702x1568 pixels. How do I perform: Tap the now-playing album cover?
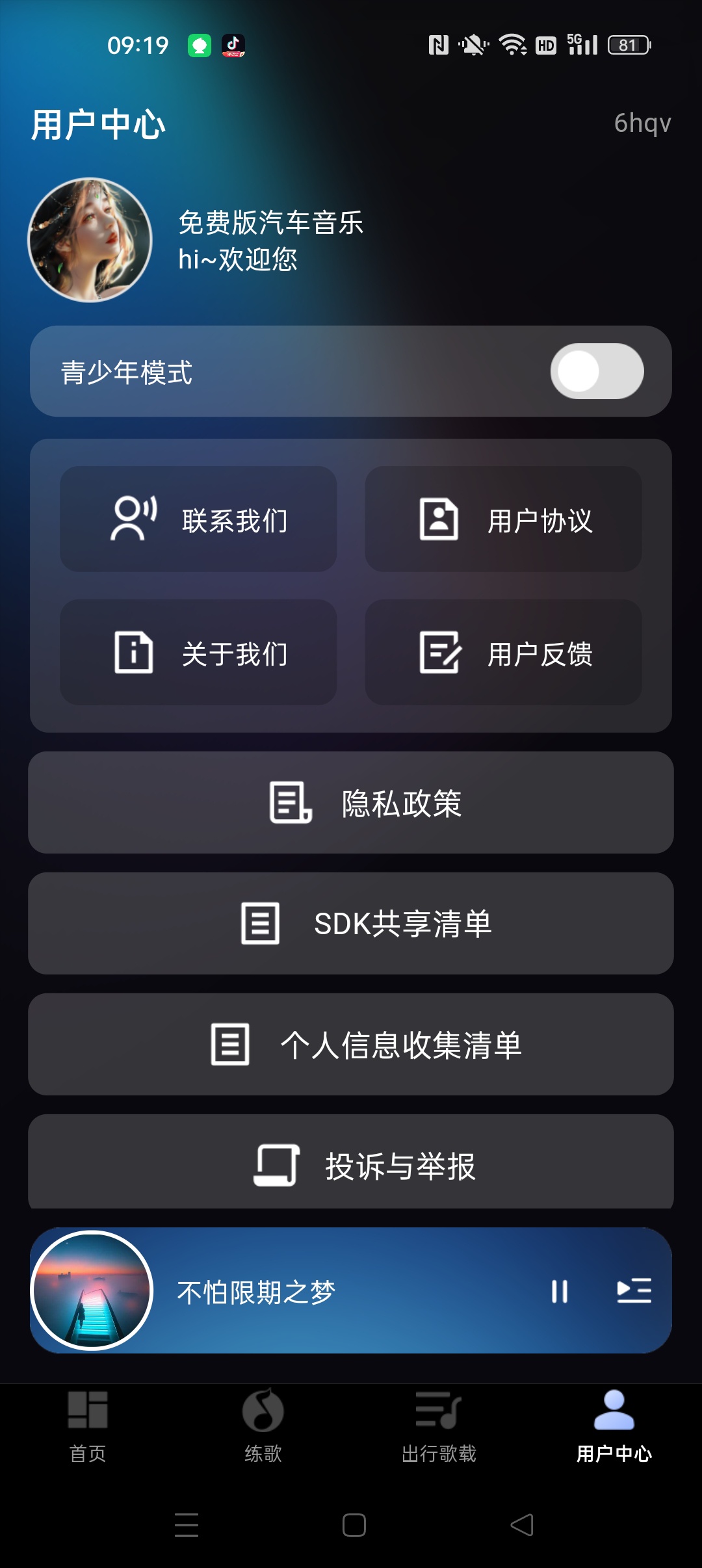click(x=92, y=1290)
